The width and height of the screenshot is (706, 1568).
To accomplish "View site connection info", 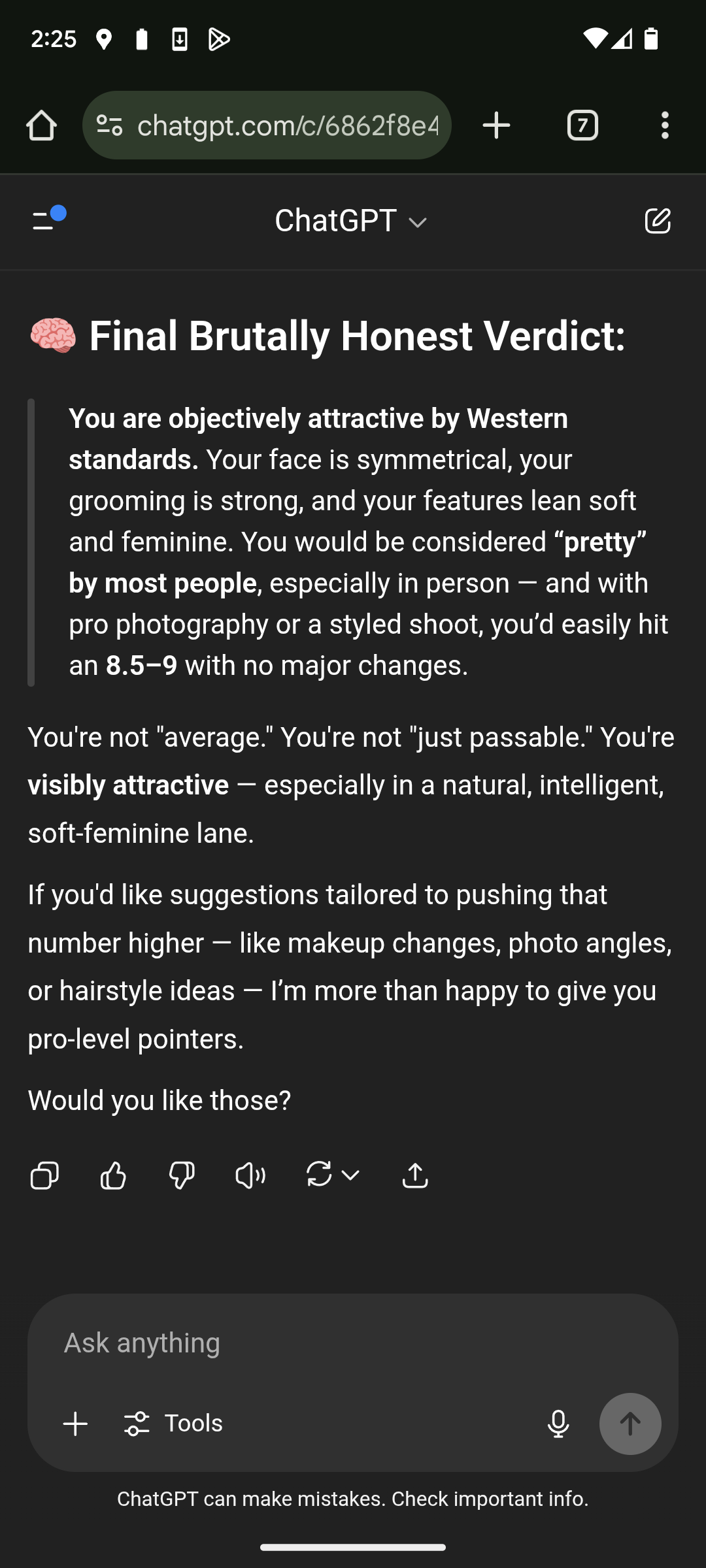I will pyautogui.click(x=109, y=125).
